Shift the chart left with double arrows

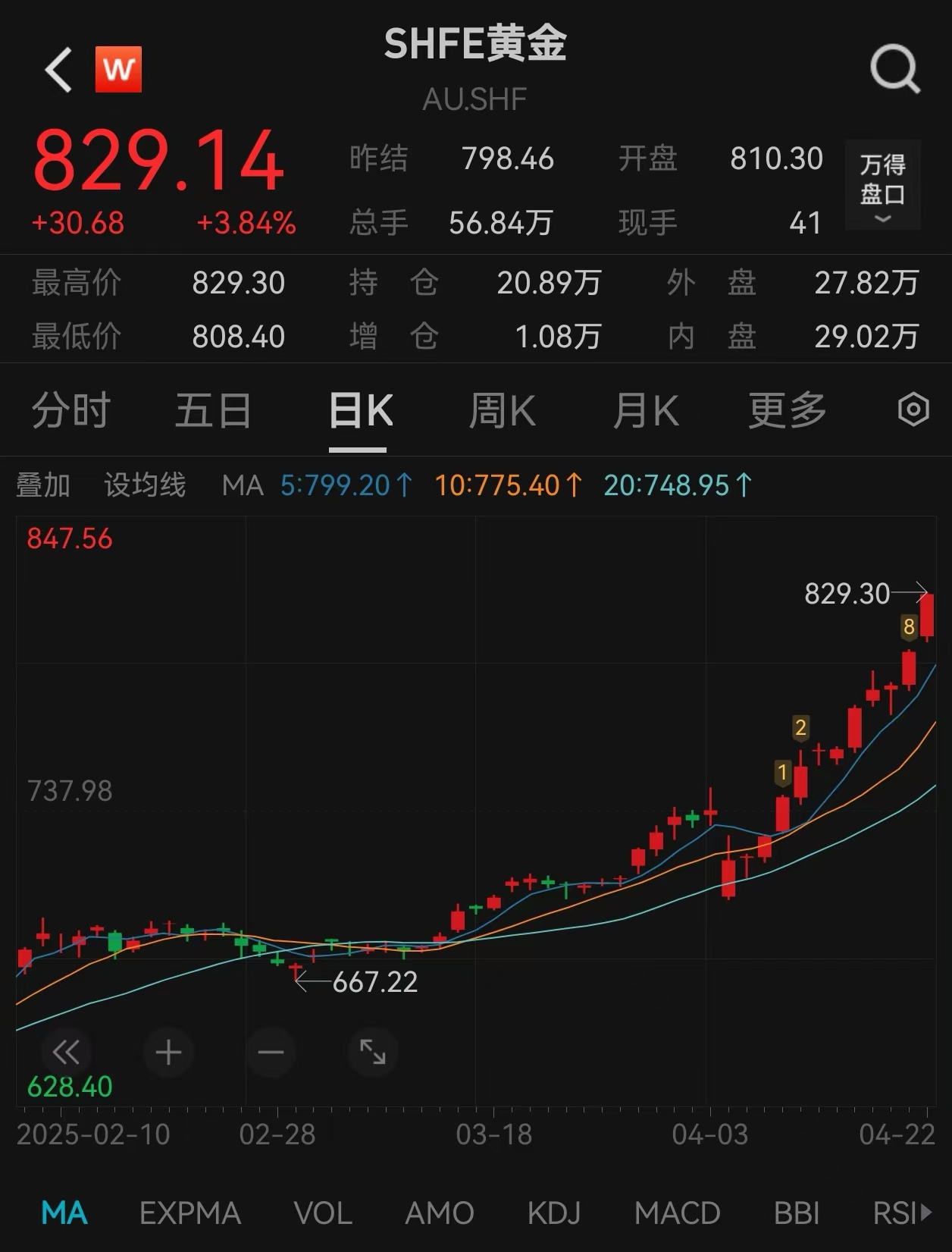[x=66, y=1052]
